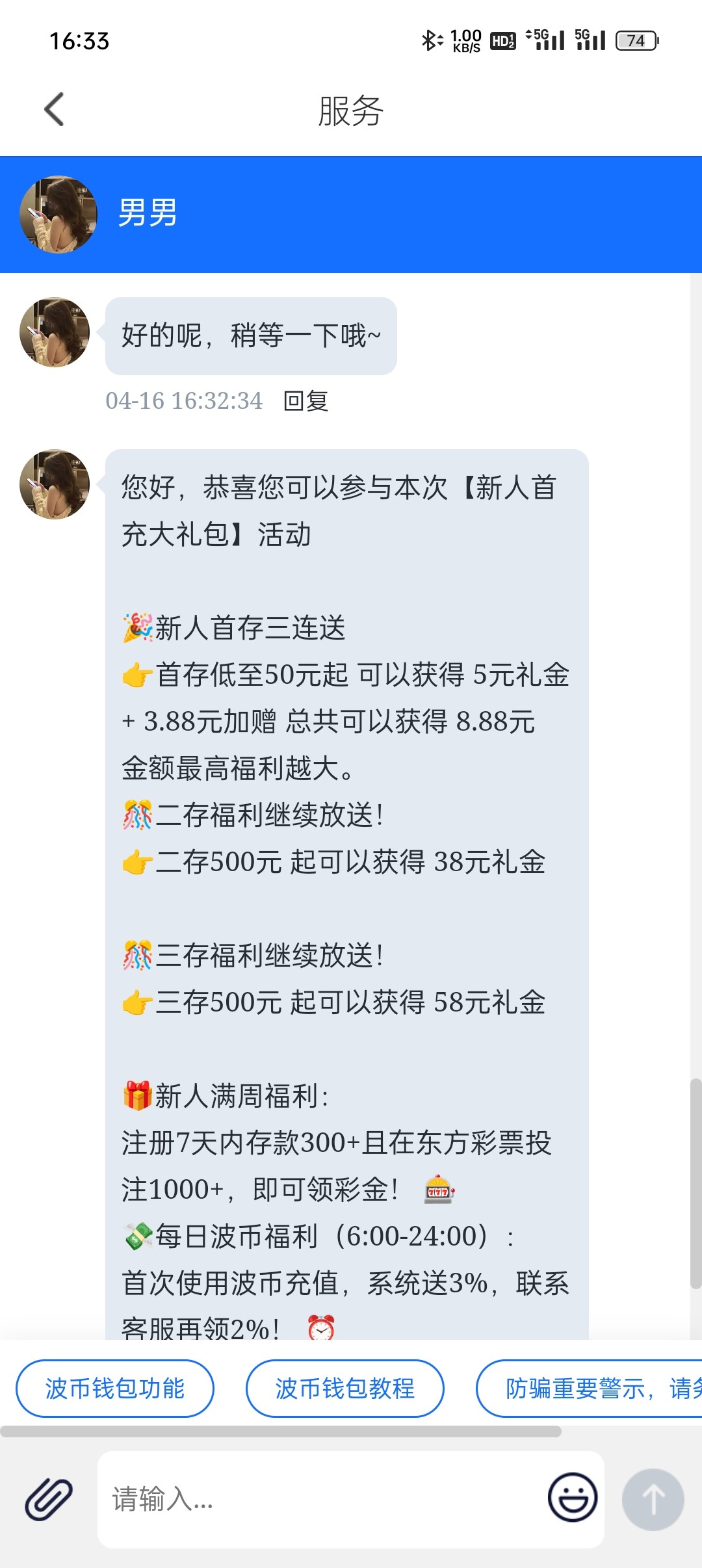Select the 波币钱包教程 chip

[x=344, y=1389]
